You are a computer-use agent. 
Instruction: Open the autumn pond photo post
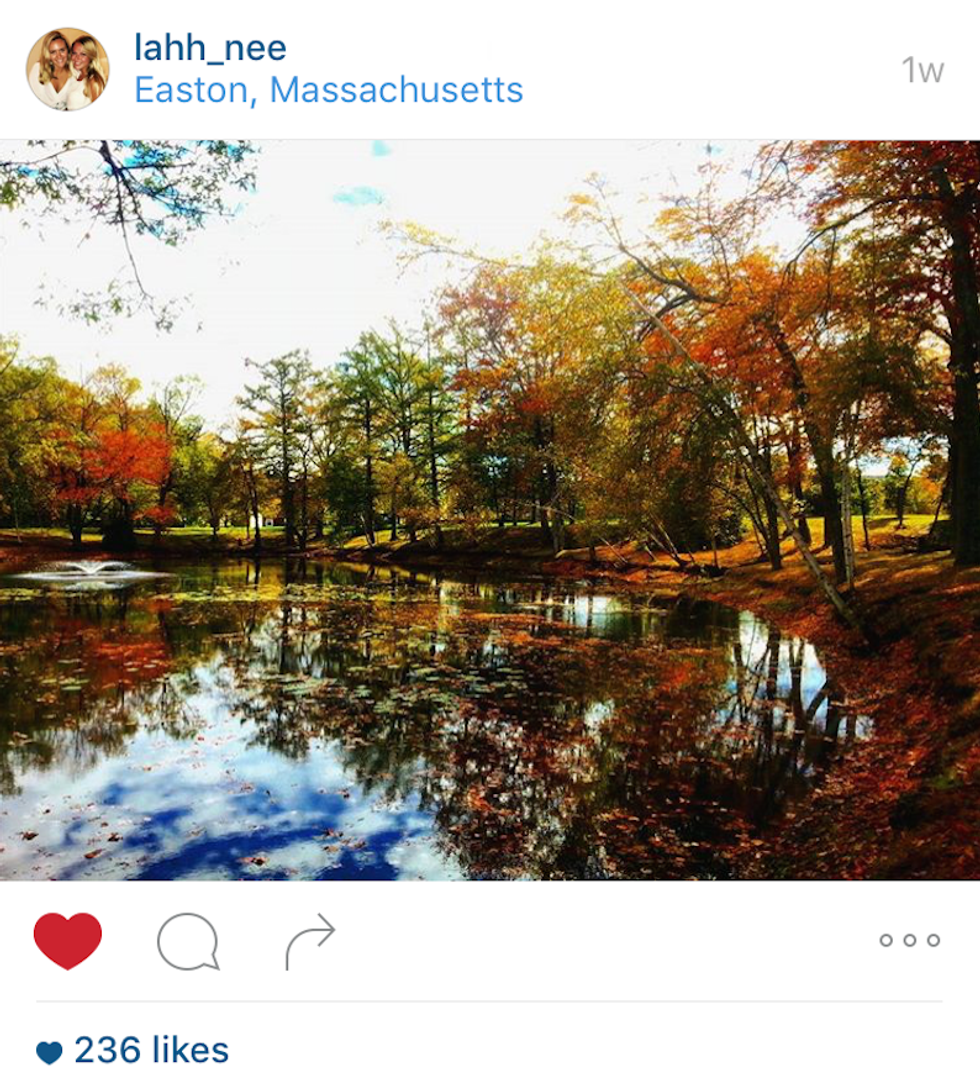(x=490, y=510)
